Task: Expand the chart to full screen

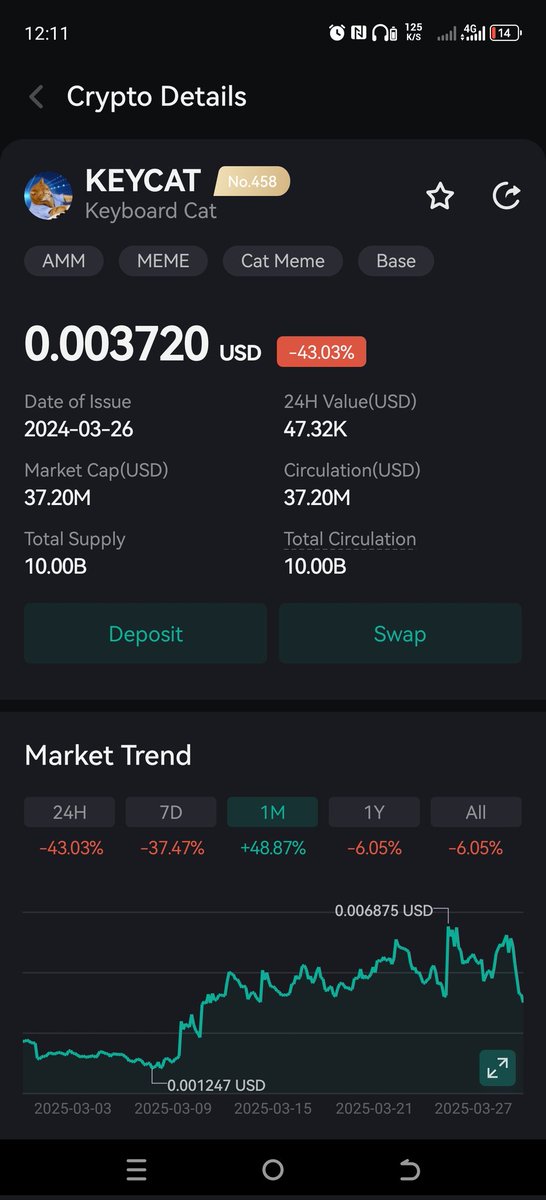Action: (497, 1068)
